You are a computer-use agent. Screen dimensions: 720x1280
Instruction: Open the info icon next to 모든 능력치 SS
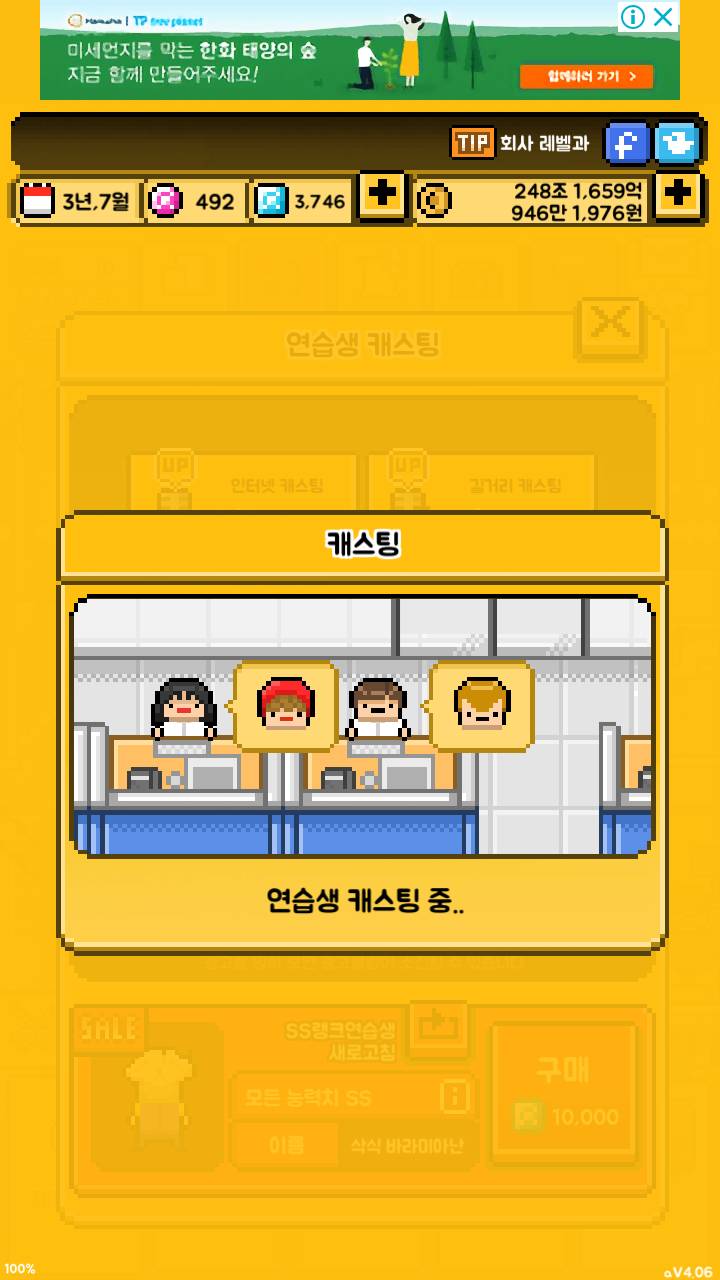pos(453,1097)
